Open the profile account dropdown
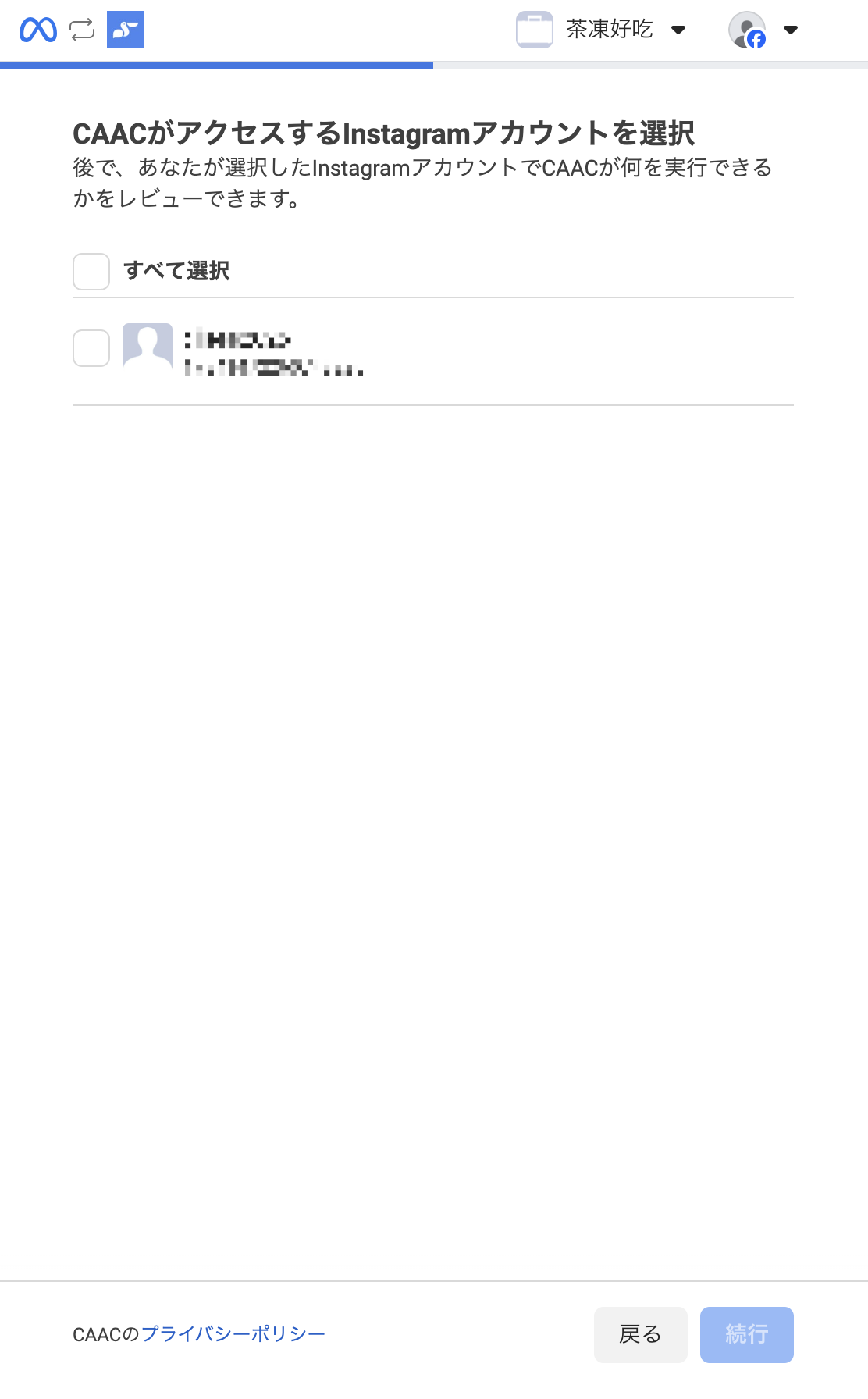The width and height of the screenshot is (868, 1399). point(763,30)
